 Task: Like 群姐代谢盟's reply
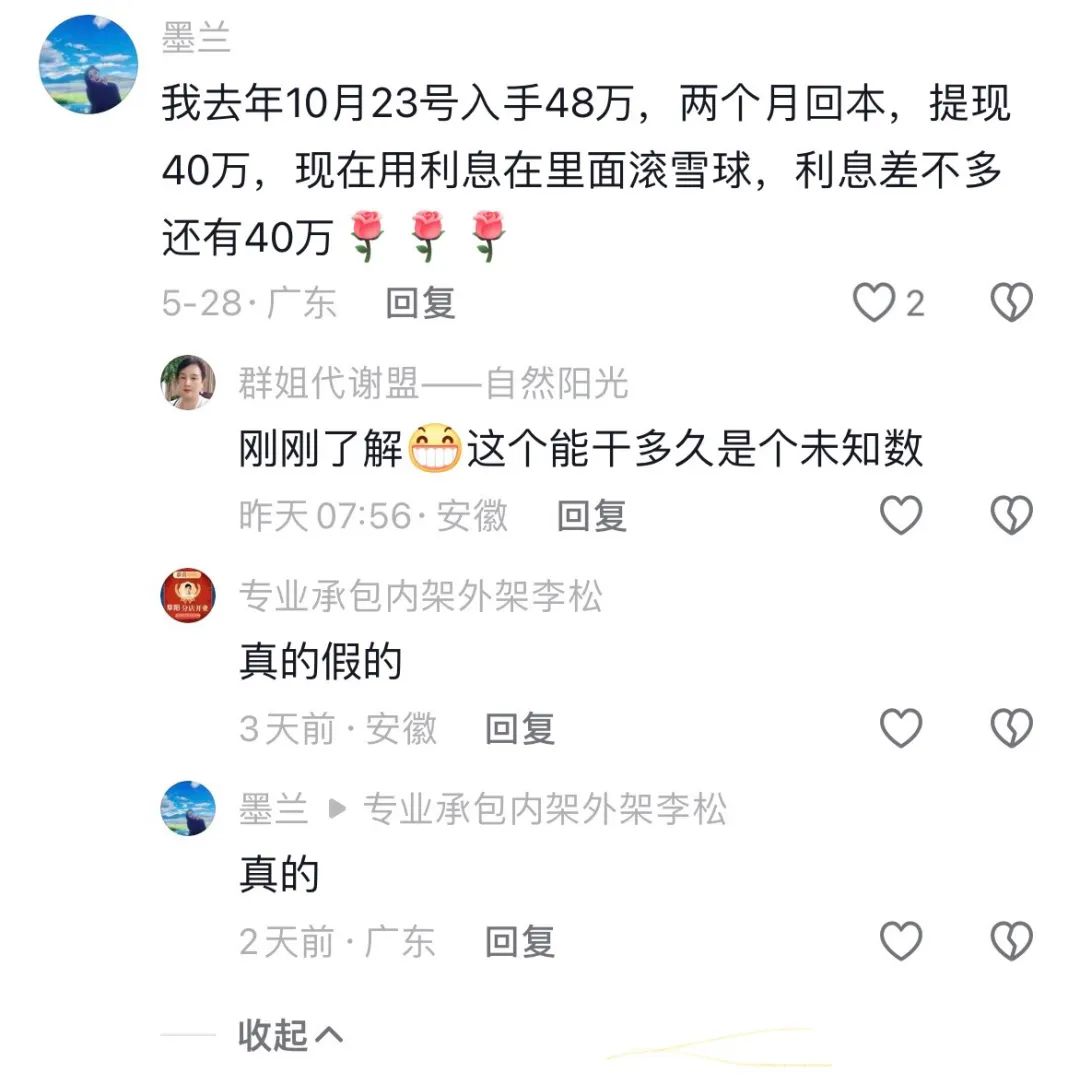click(900, 515)
